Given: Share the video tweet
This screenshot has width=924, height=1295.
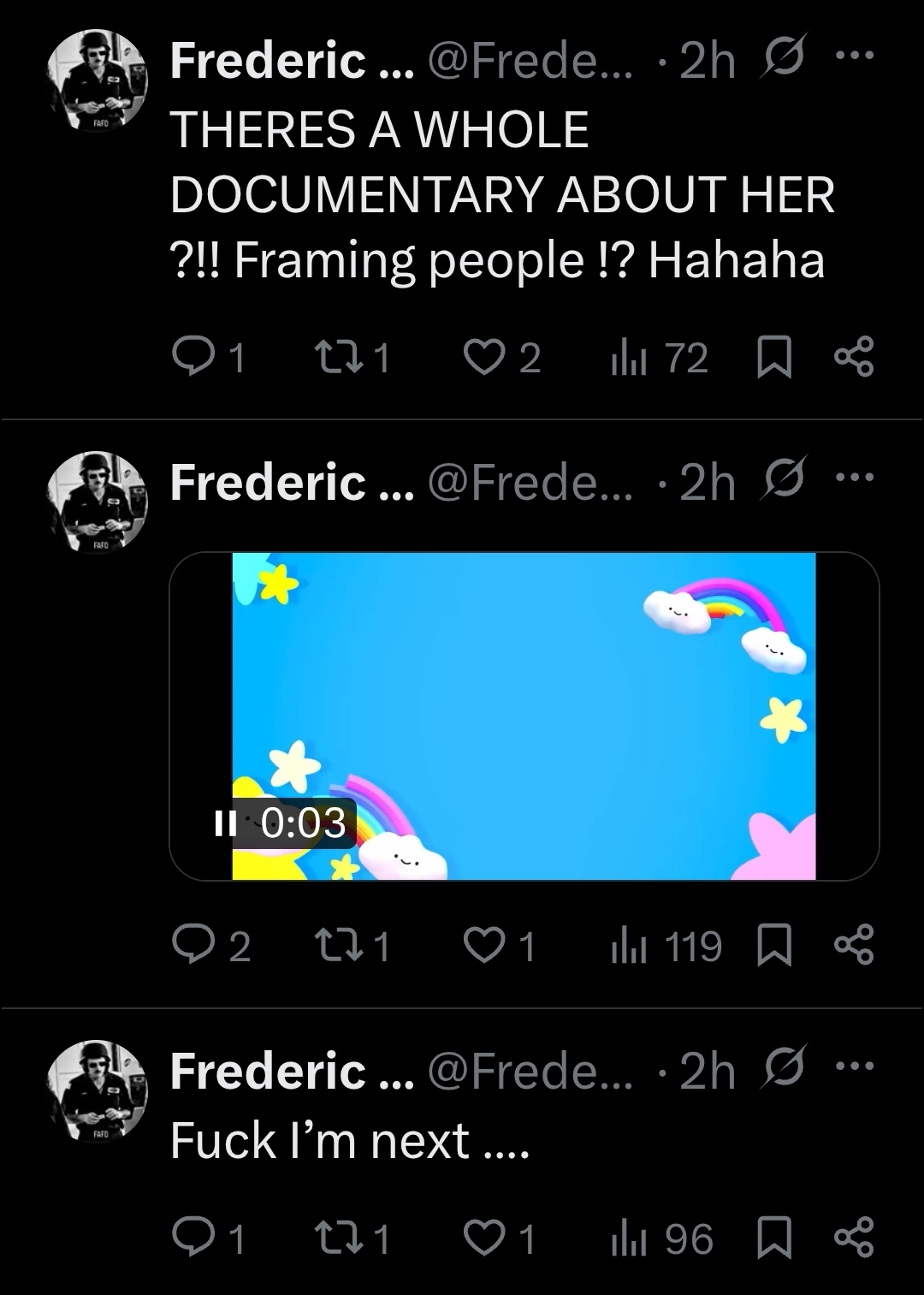Looking at the screenshot, I should (852, 946).
